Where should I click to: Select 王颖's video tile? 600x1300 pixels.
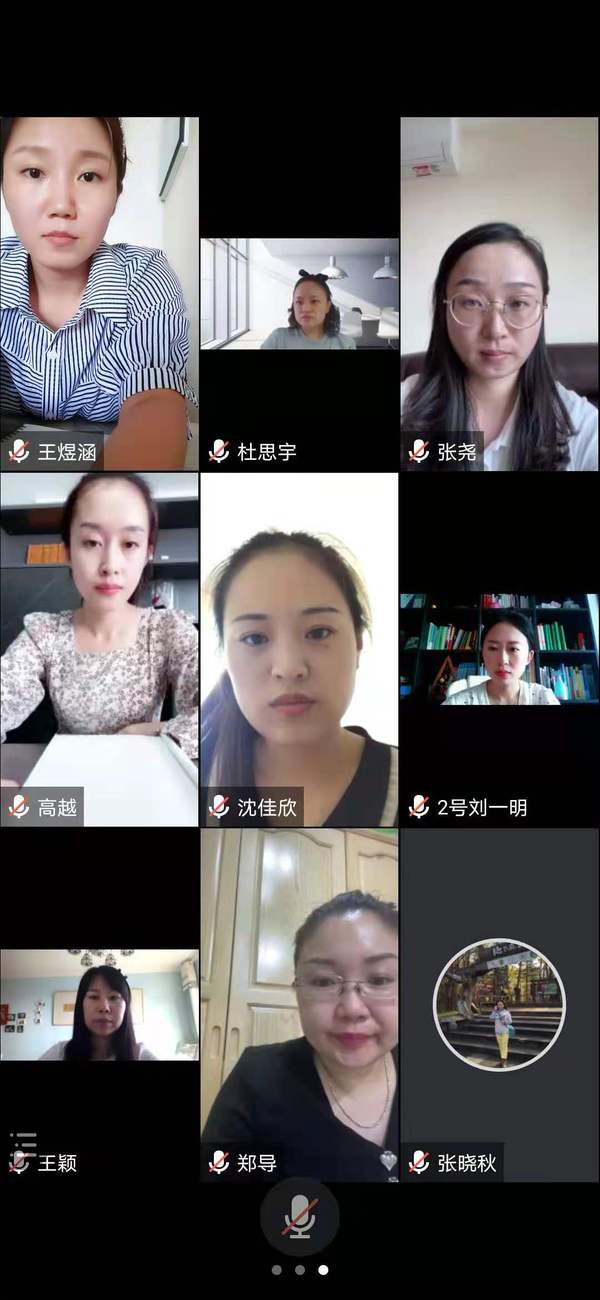99,1004
